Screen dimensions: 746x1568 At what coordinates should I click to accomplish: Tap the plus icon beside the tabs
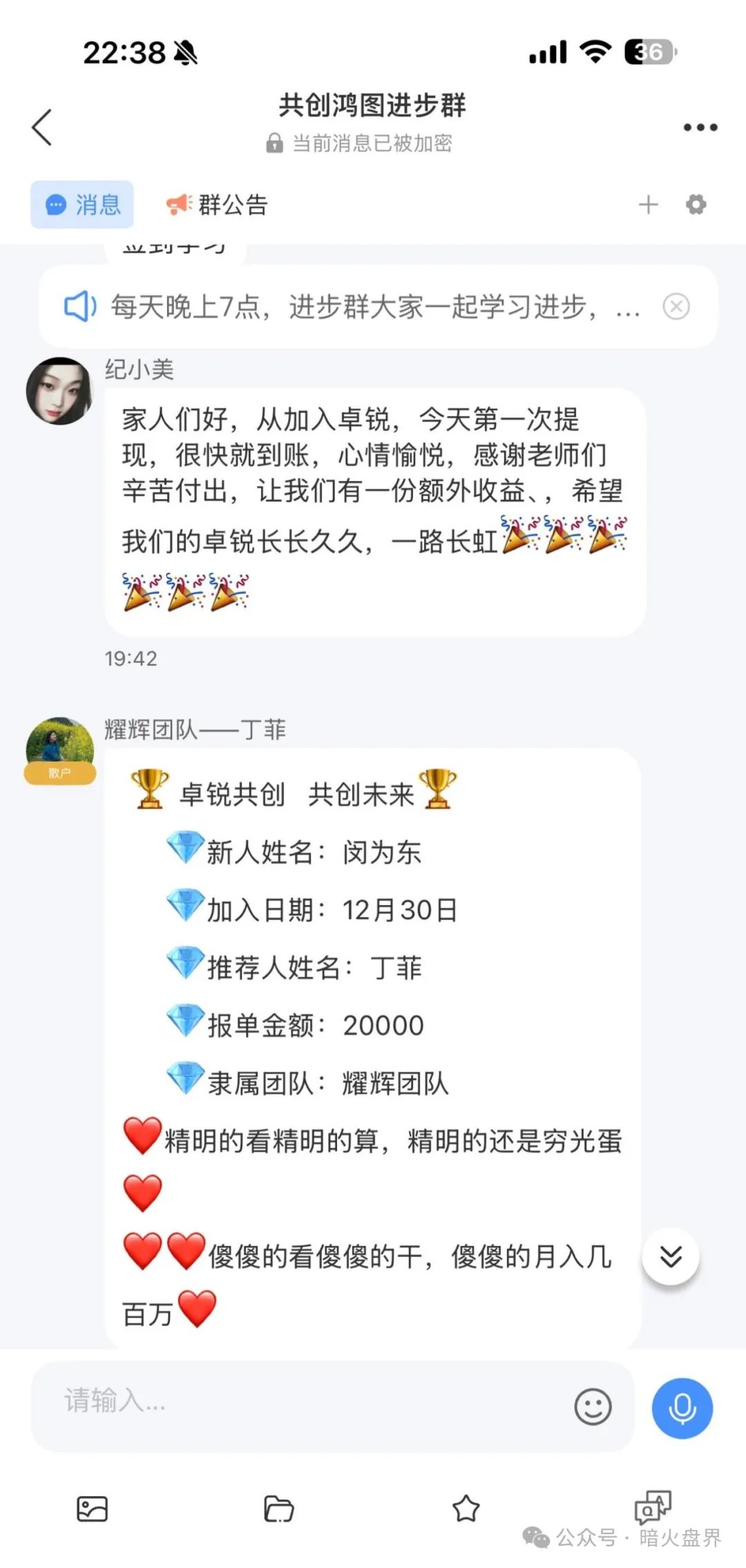648,205
